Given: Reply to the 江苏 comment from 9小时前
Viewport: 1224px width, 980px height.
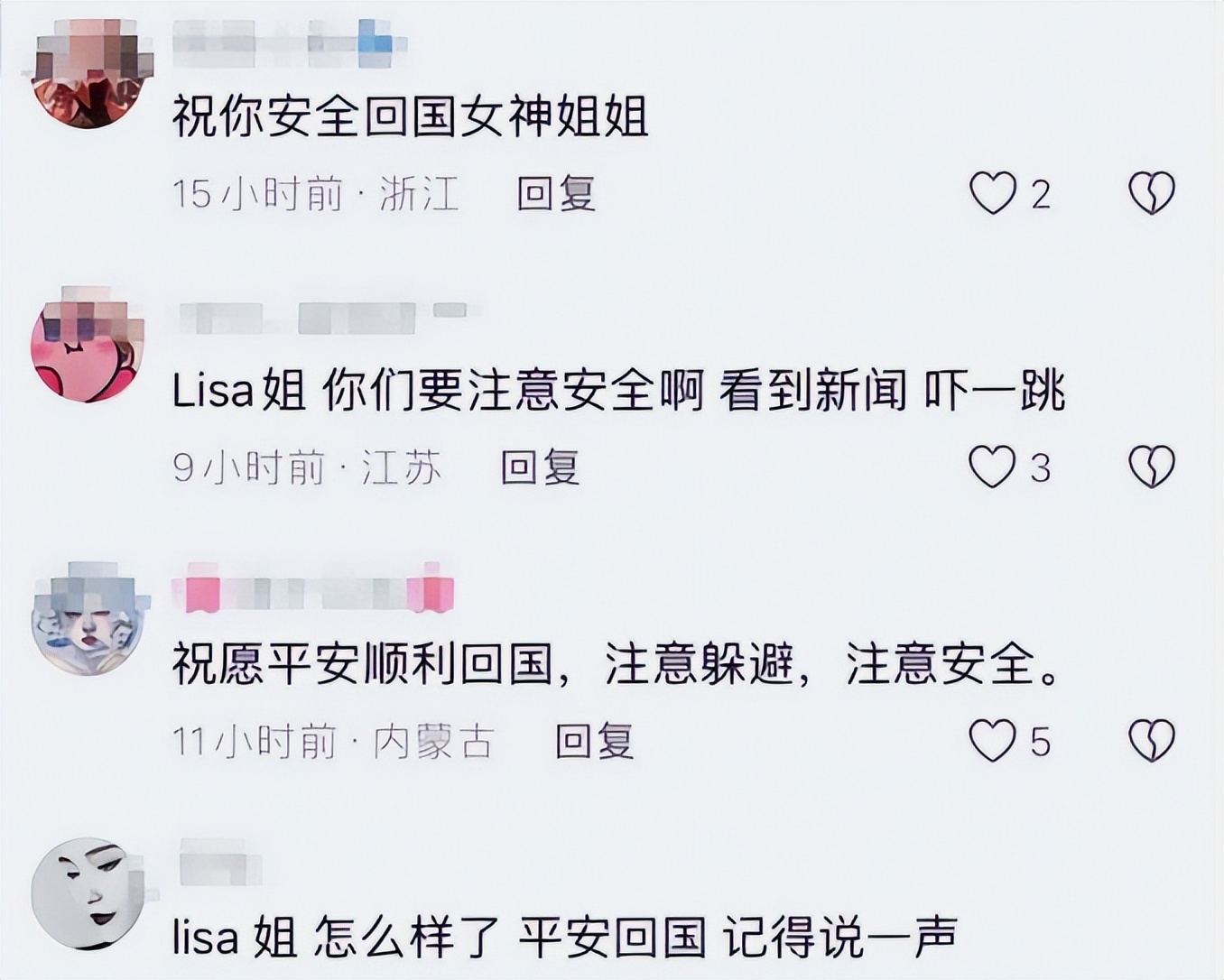Looking at the screenshot, I should pos(540,467).
